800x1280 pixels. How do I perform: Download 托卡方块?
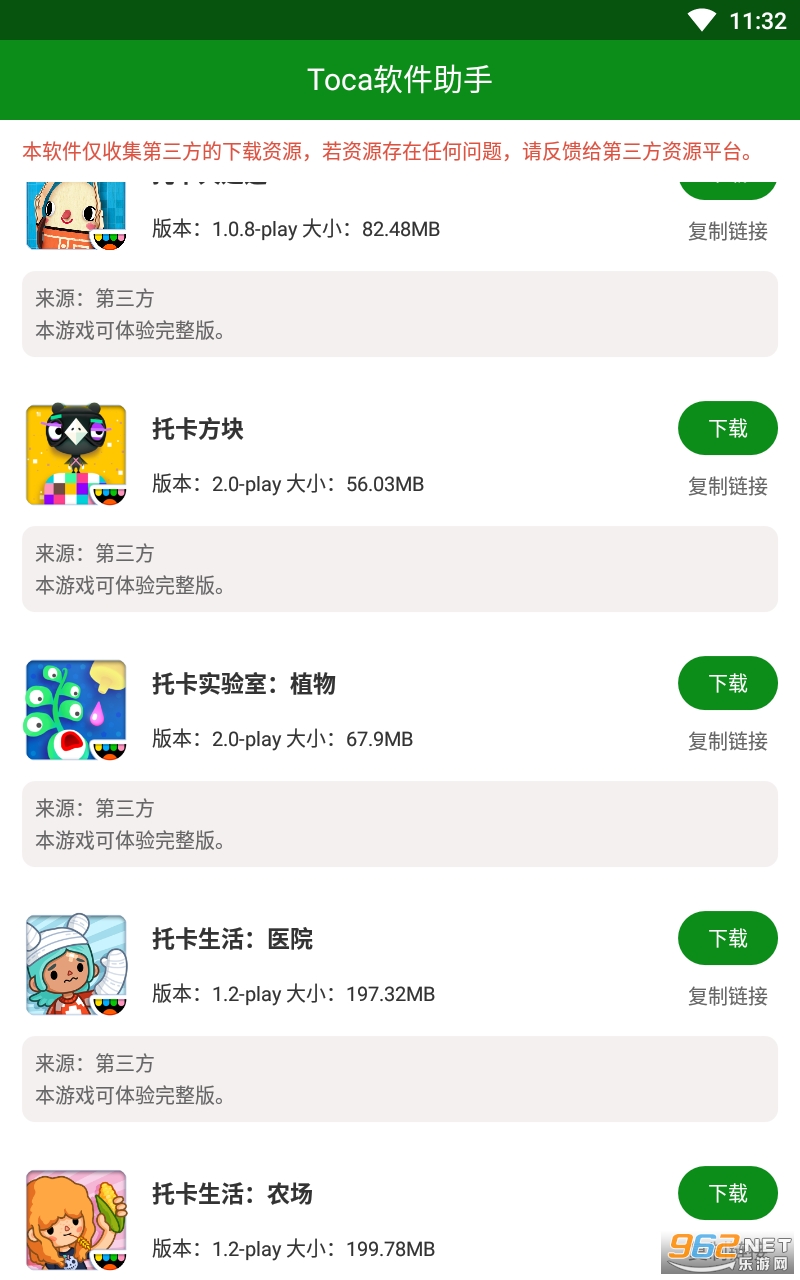[x=727, y=428]
